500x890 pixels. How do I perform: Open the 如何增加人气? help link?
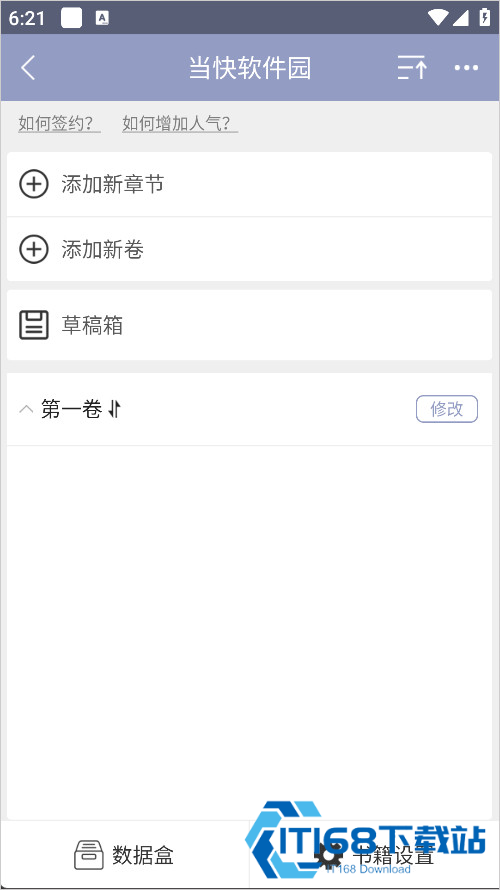180,123
